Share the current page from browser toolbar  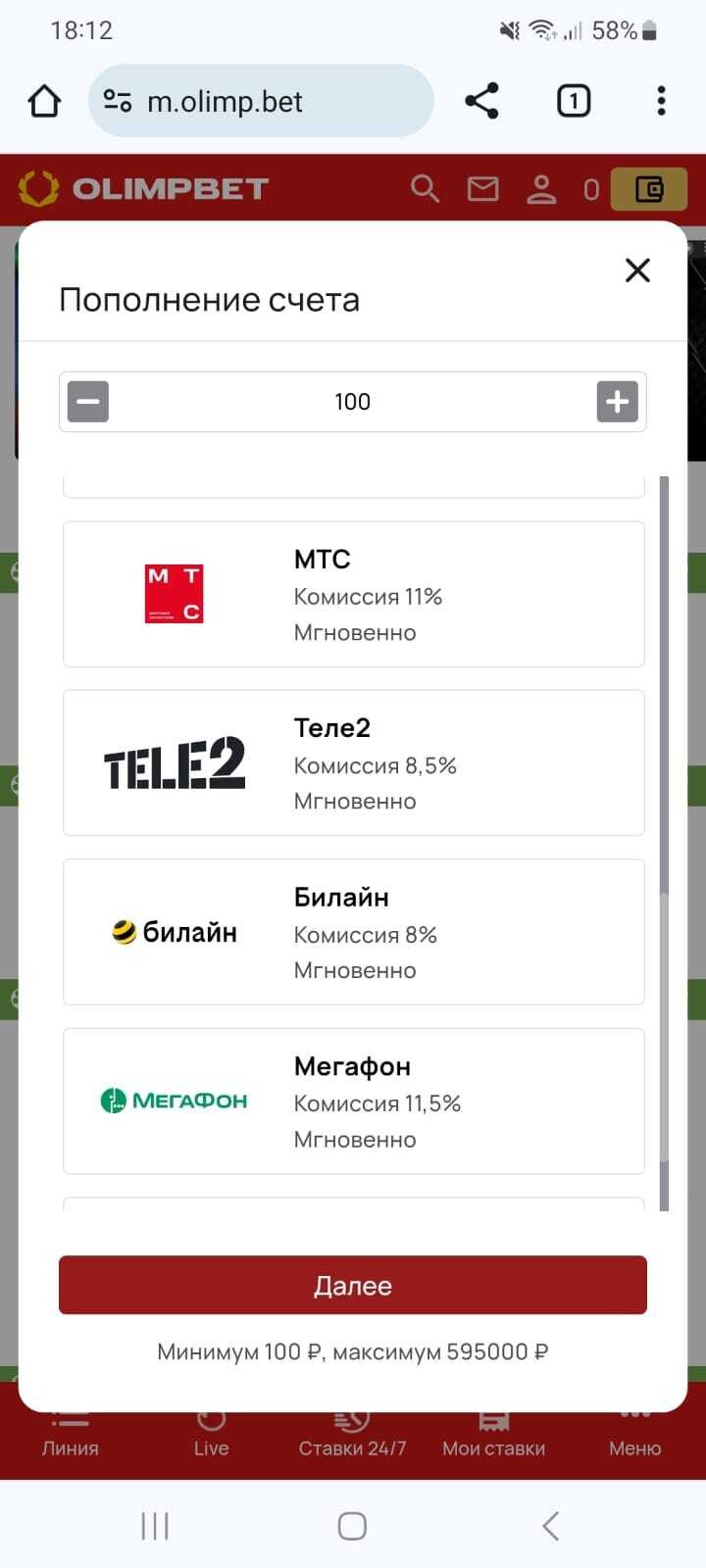tap(481, 101)
